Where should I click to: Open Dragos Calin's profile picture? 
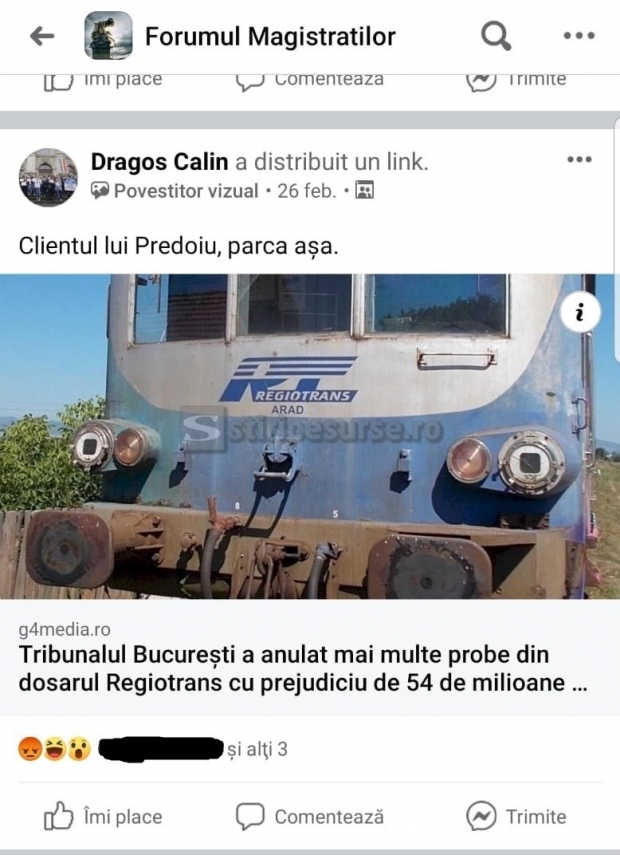pyautogui.click(x=48, y=177)
